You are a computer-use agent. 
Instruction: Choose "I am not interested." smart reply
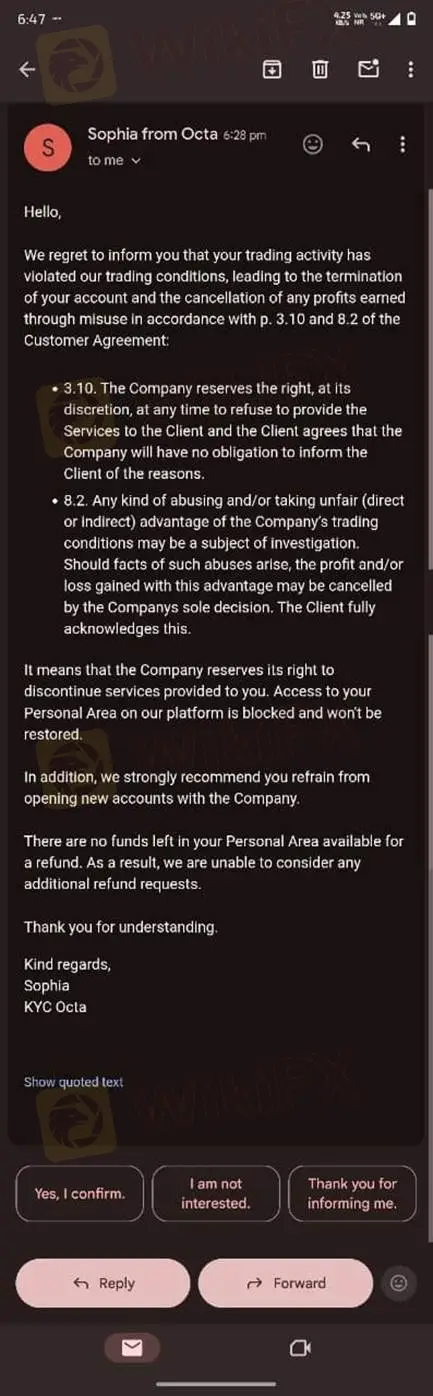216,1193
